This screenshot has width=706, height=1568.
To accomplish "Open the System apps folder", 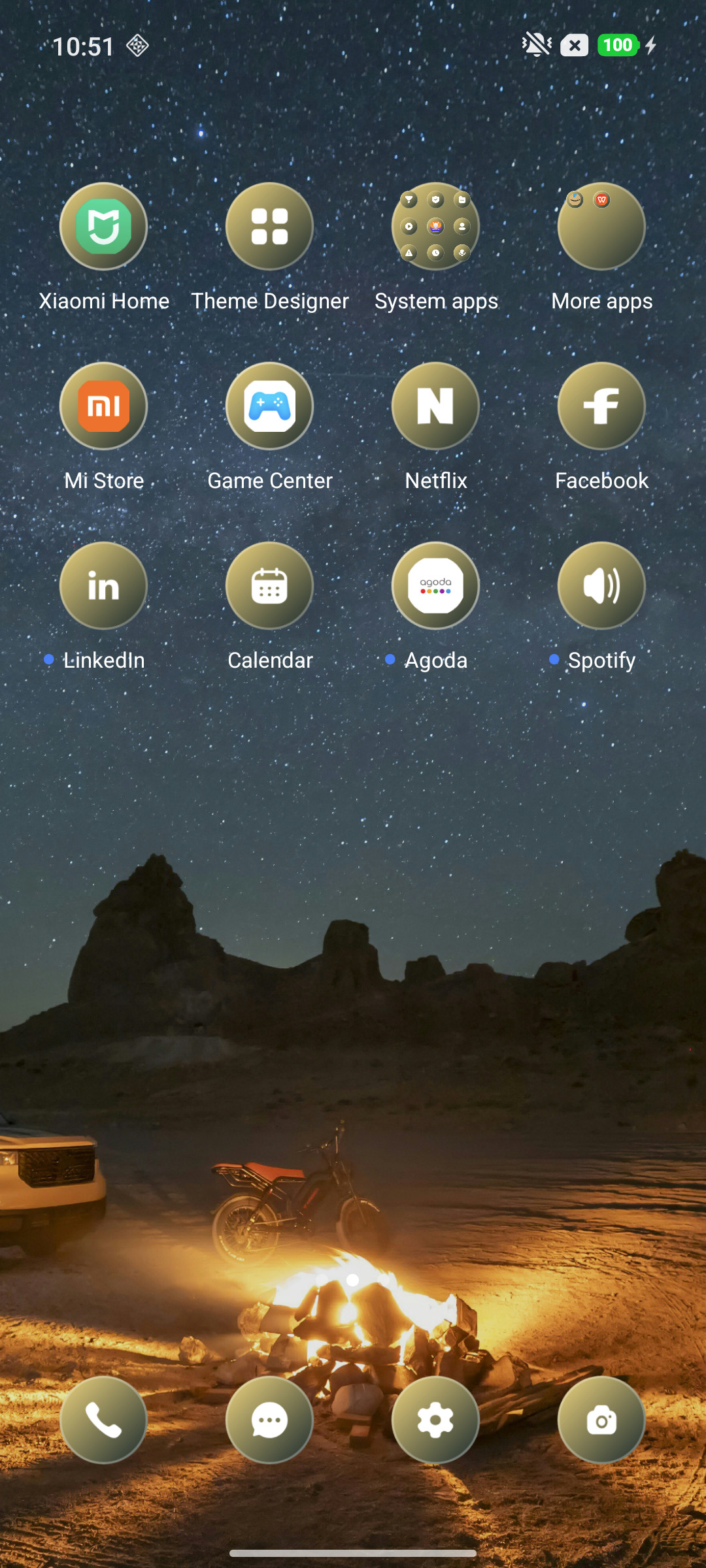I will (x=435, y=226).
